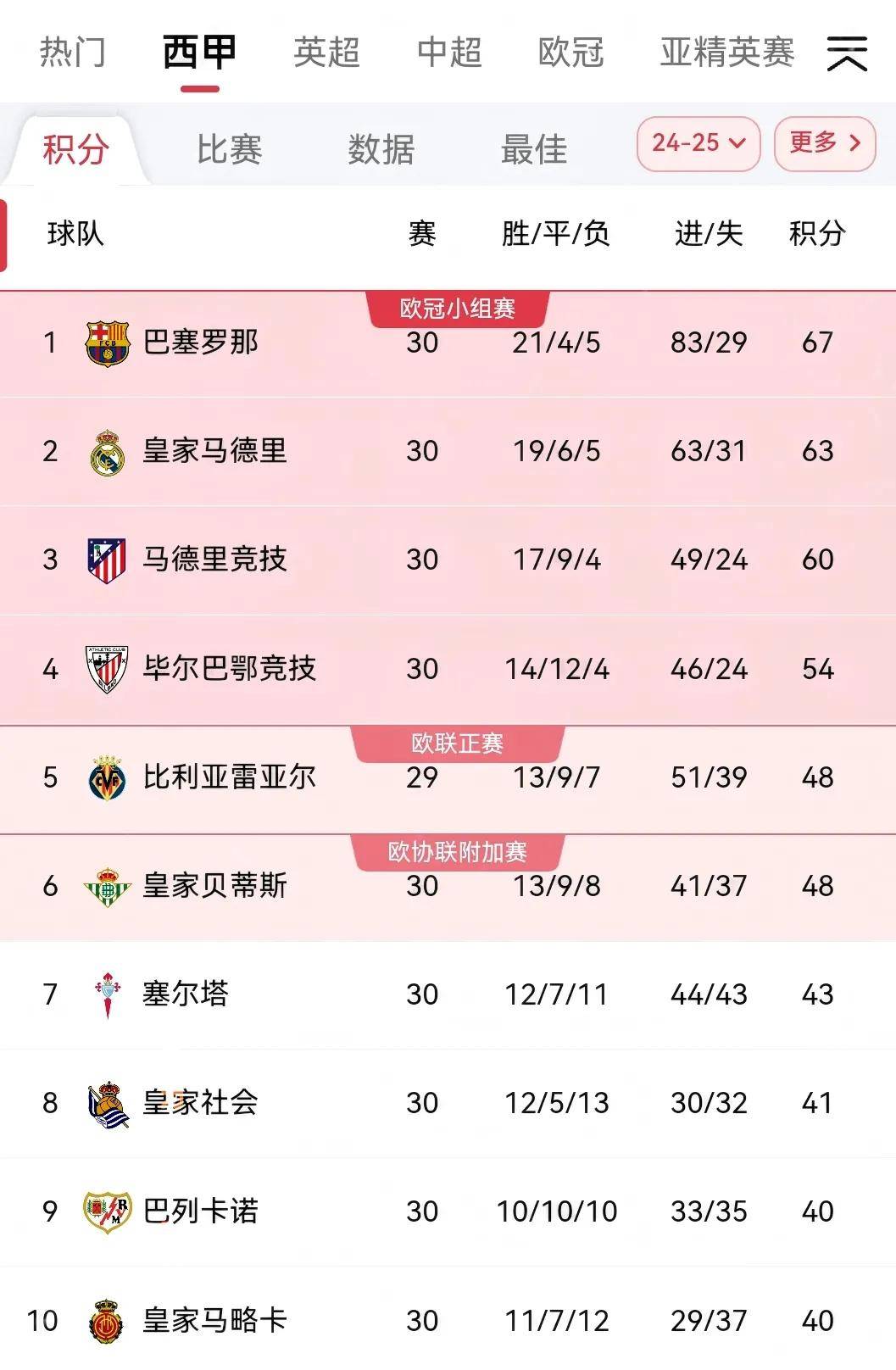Screen dimensions: 896x1370
Task: Switch to the 热门 league tab
Action: pyautogui.click(x=73, y=53)
